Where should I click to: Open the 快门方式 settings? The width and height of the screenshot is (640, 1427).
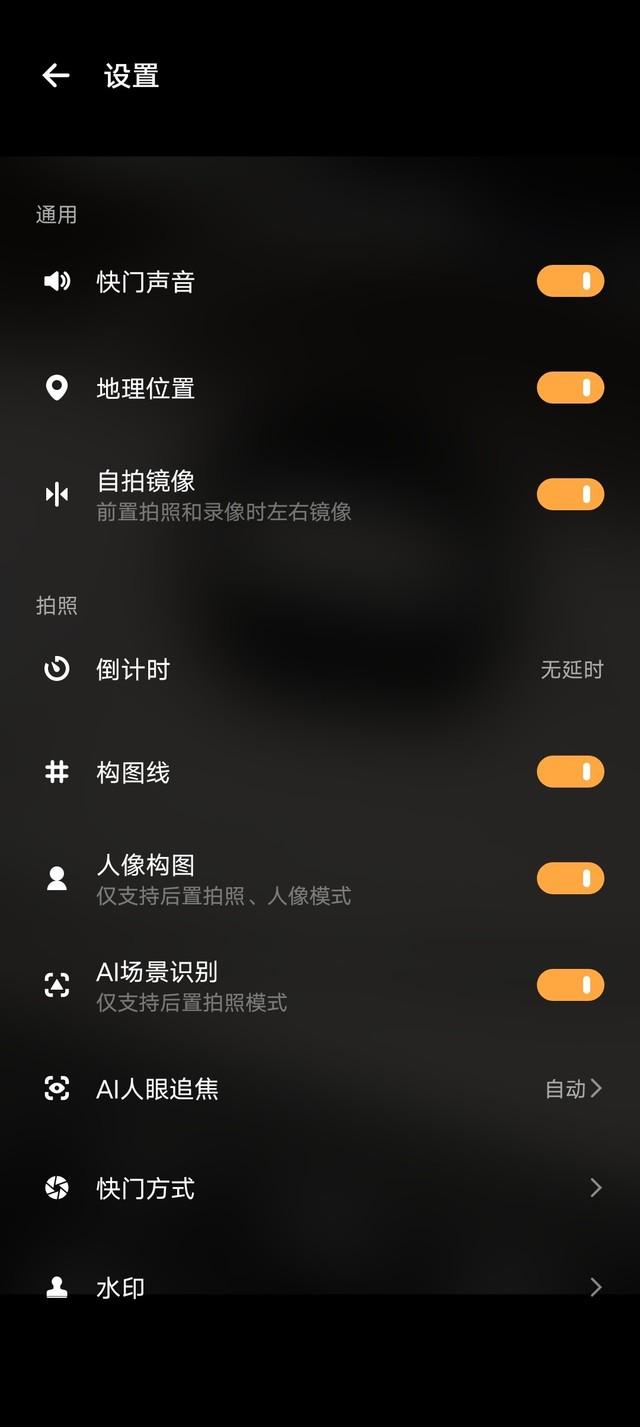coord(320,1188)
